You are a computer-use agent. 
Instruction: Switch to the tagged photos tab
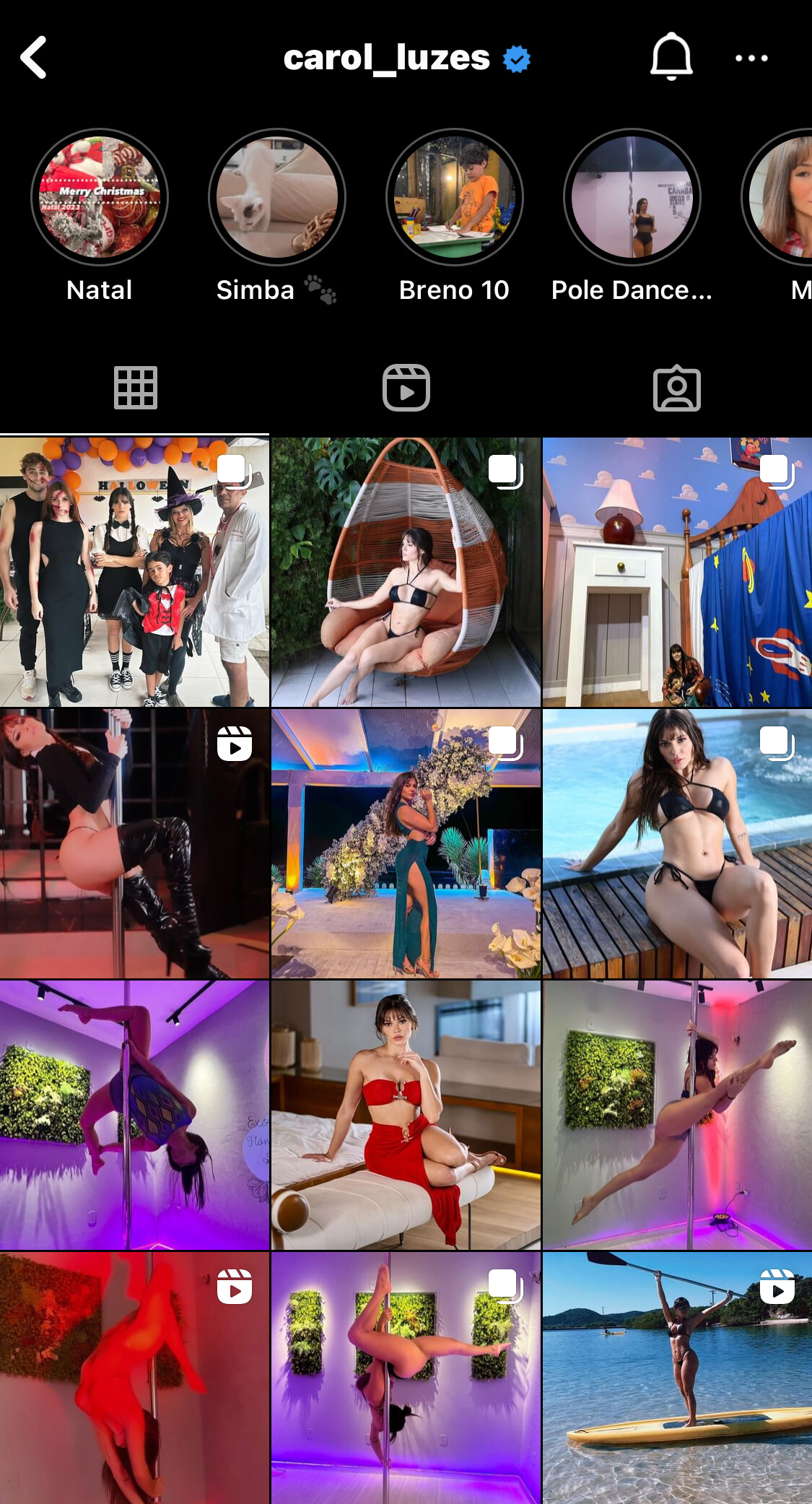(x=677, y=388)
